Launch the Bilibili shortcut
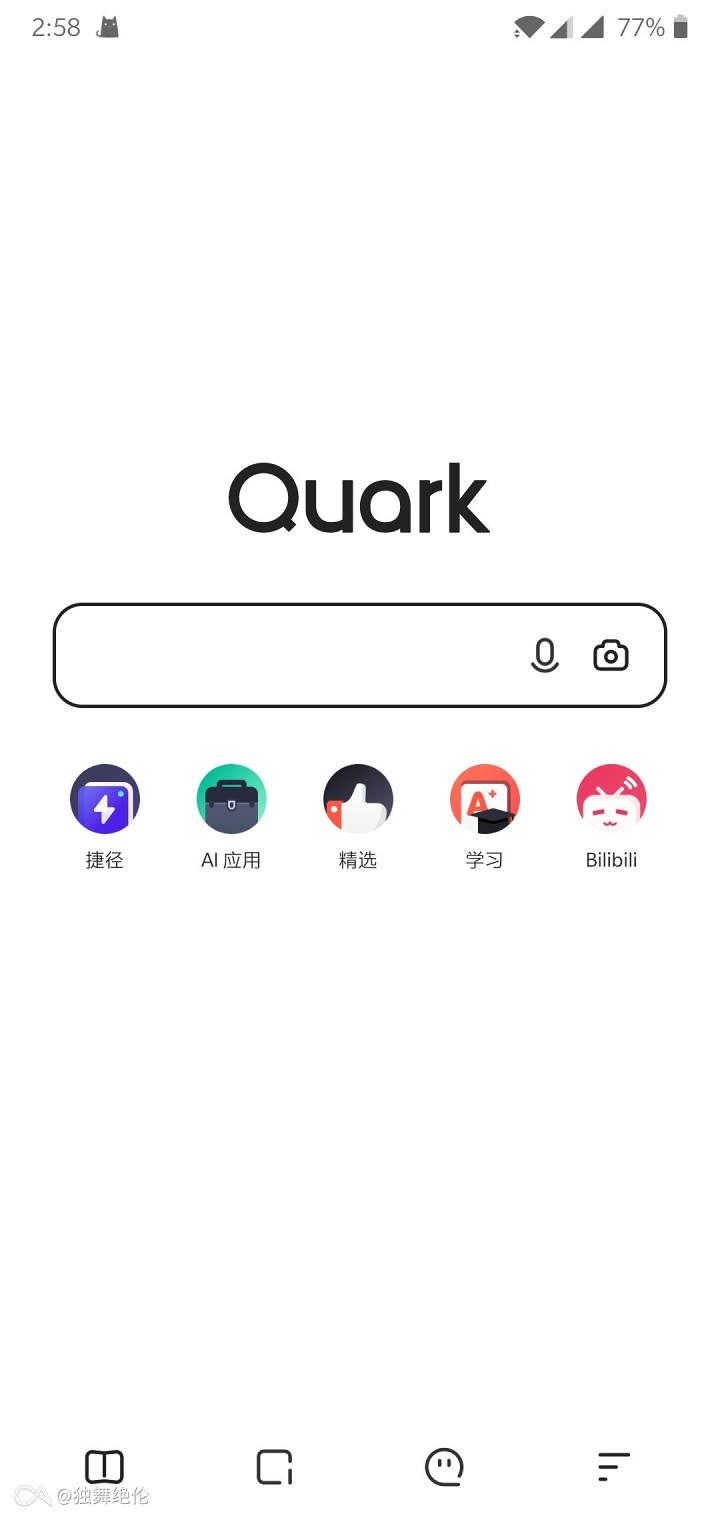This screenshot has width=720, height=1520. [611, 799]
